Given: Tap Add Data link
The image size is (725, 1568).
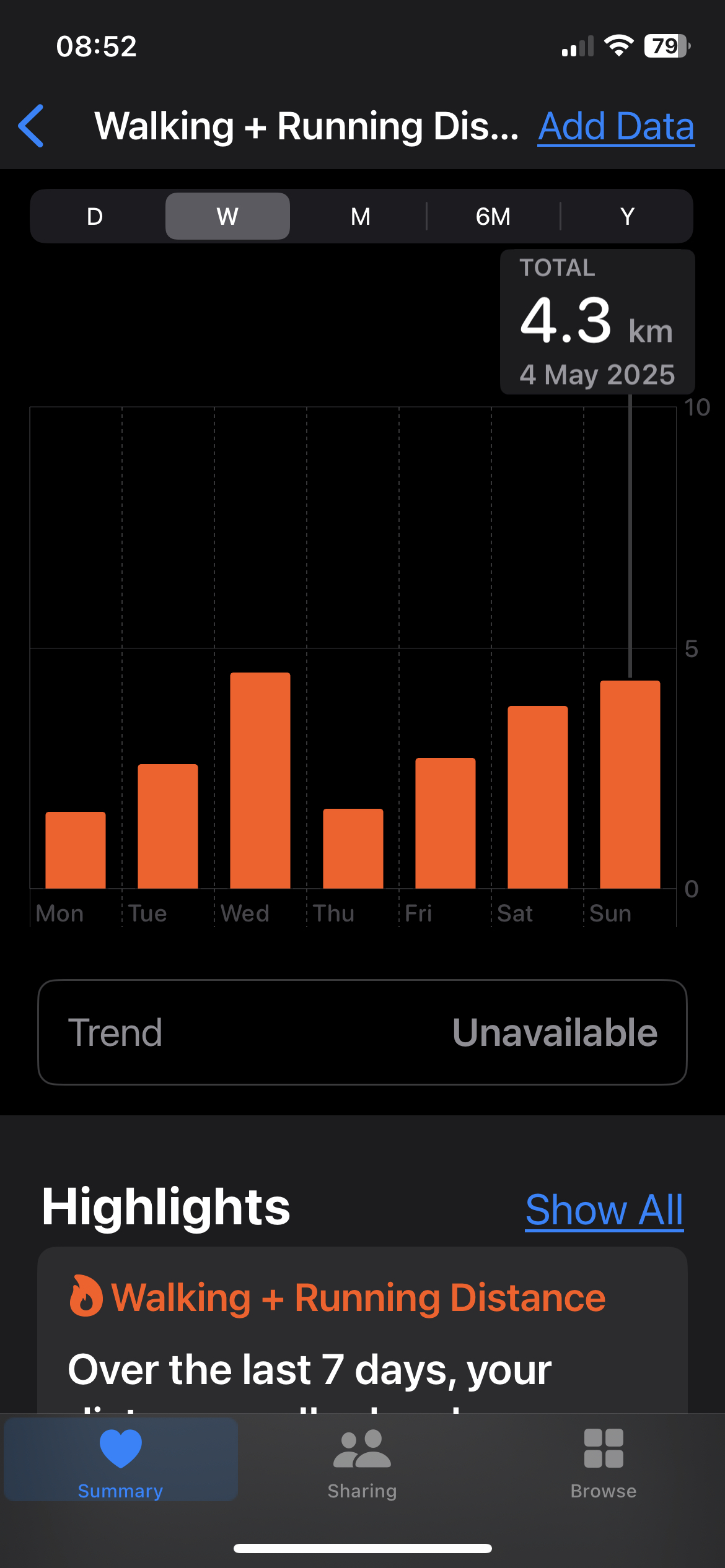Looking at the screenshot, I should (x=616, y=126).
